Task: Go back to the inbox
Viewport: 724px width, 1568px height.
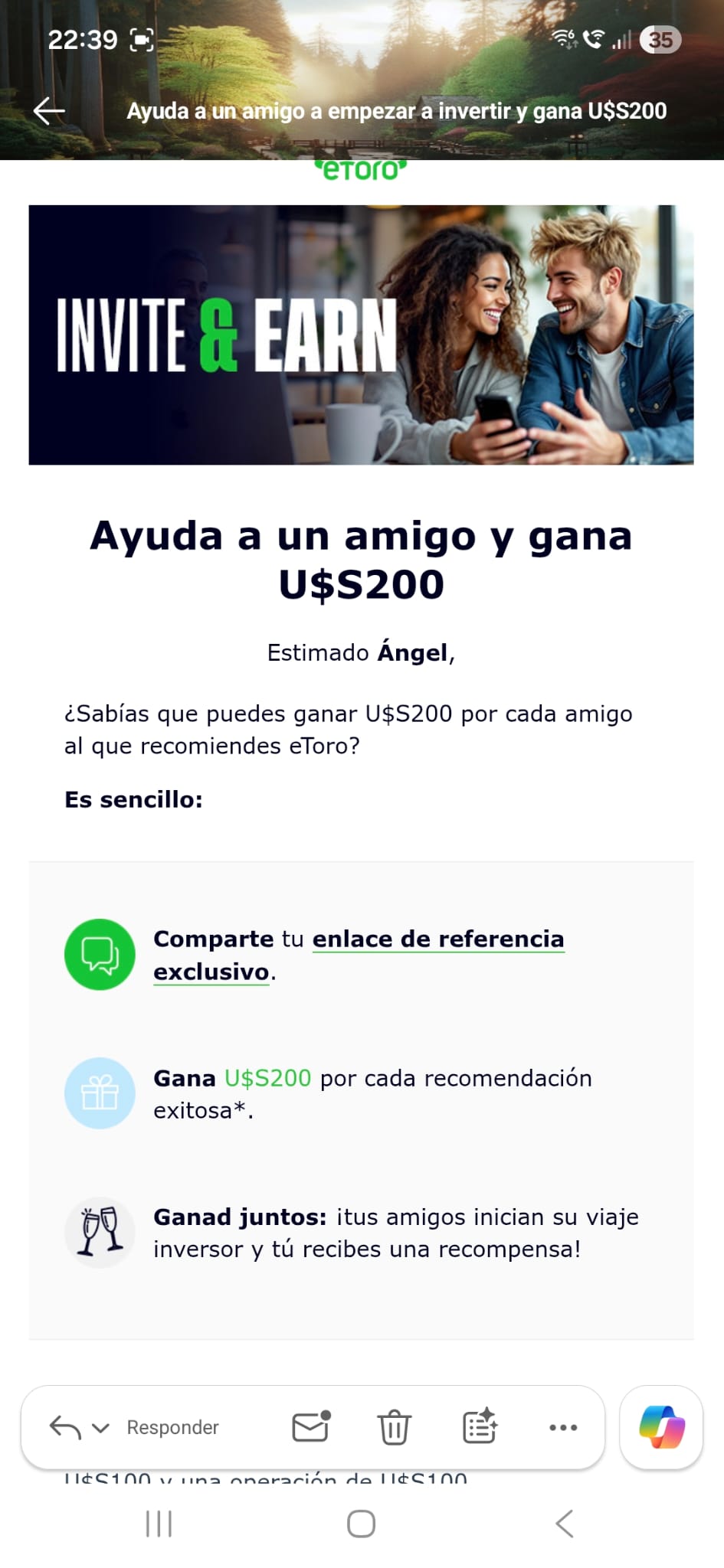Action: click(x=49, y=111)
